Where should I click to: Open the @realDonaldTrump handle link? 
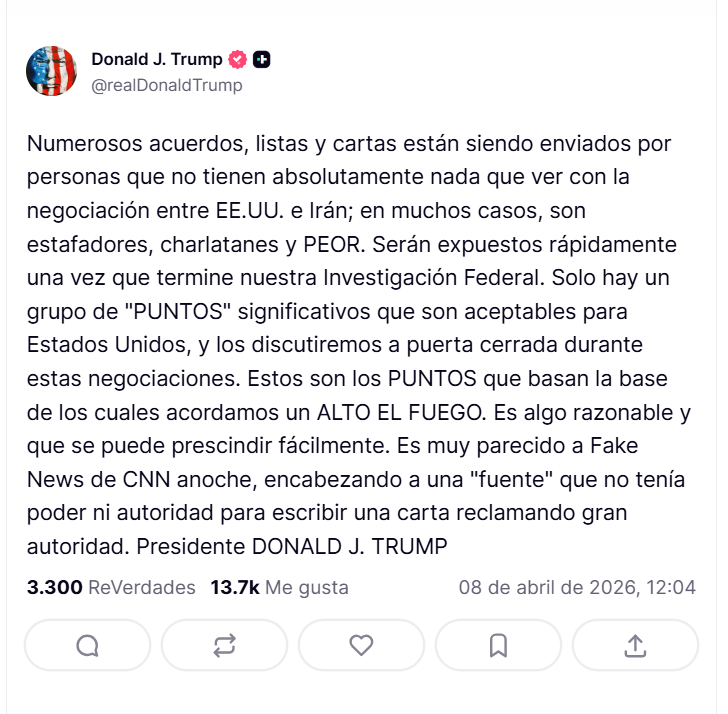pyautogui.click(x=167, y=86)
